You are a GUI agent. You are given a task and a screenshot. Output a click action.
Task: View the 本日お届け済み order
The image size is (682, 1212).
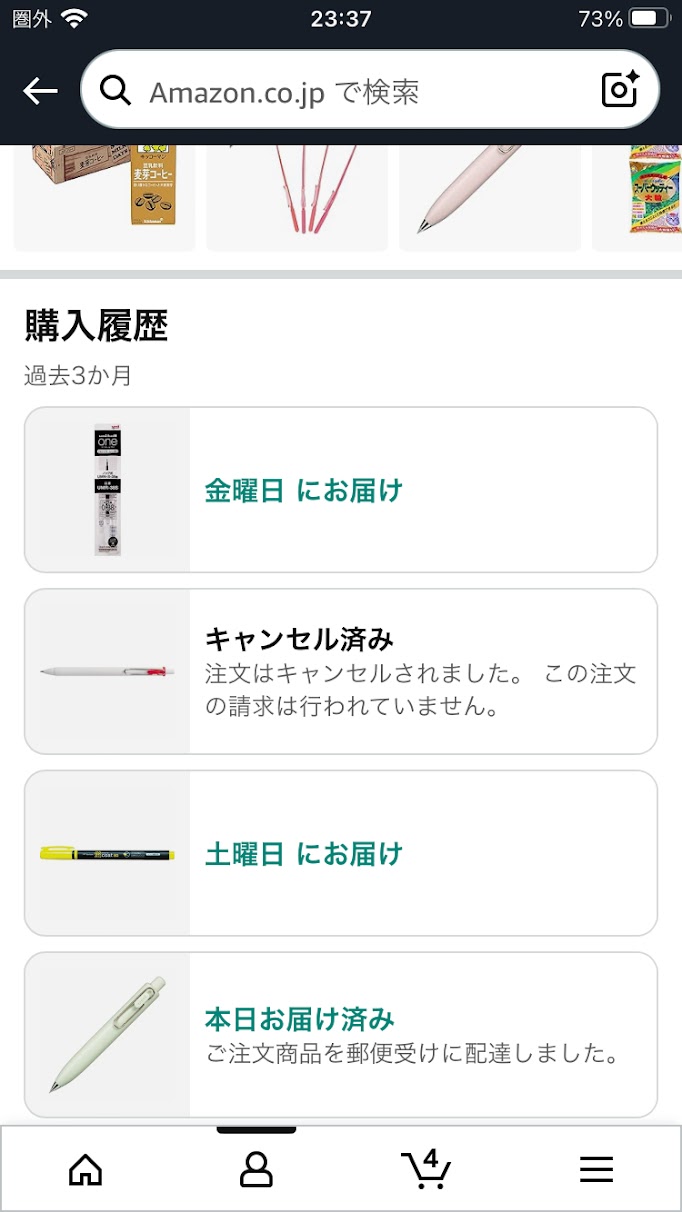tap(341, 1034)
